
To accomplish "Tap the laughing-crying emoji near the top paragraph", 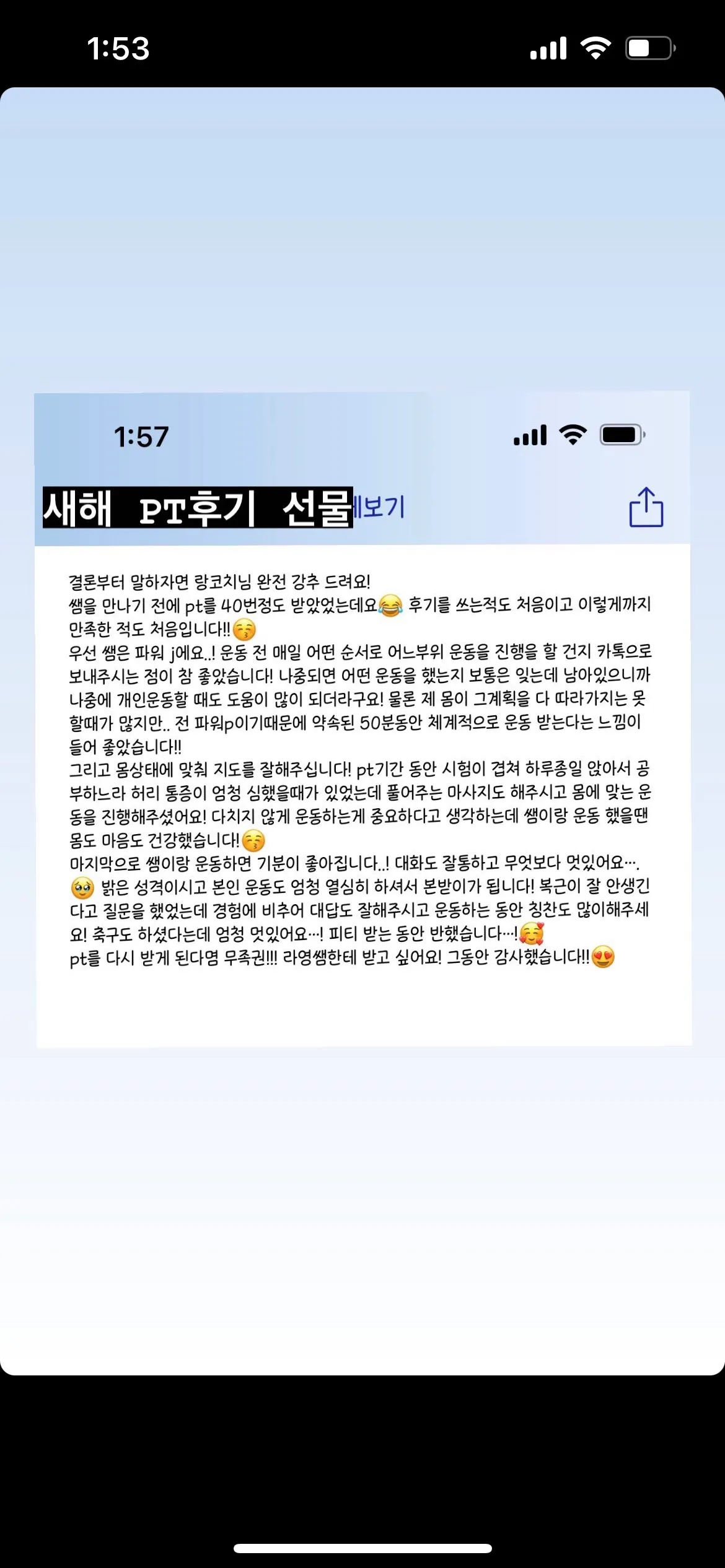I will (389, 607).
